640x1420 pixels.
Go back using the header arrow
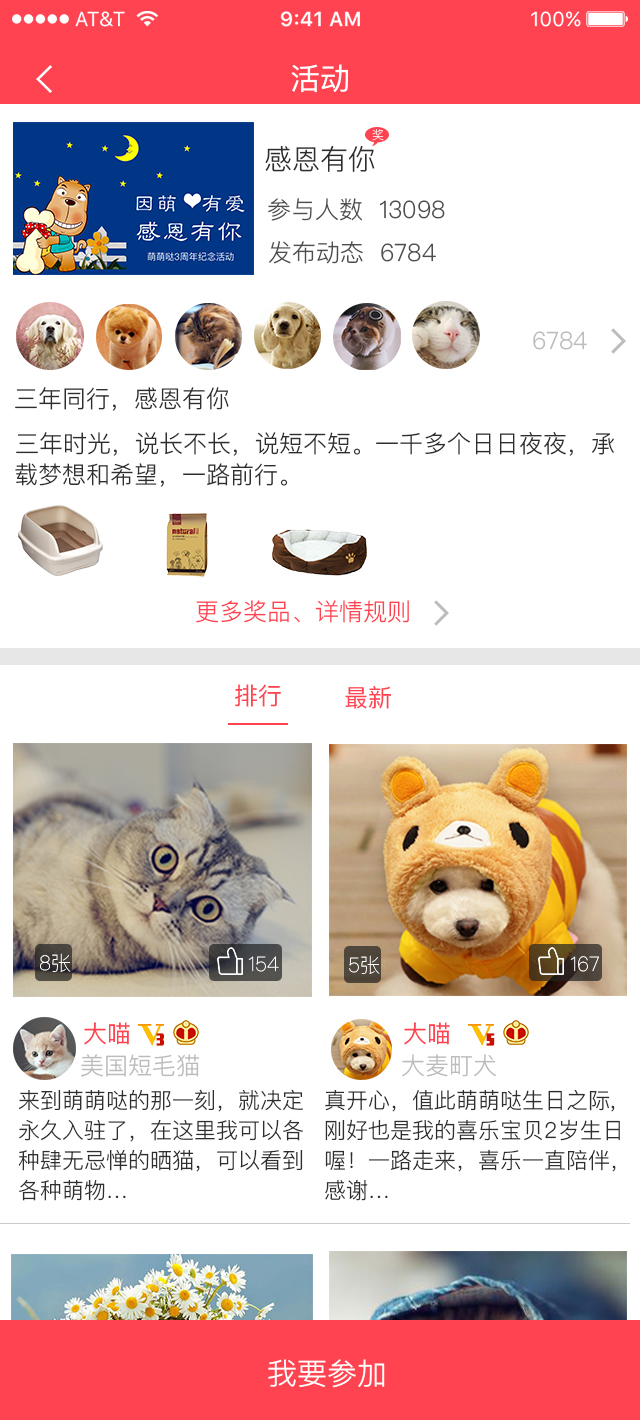[44, 79]
